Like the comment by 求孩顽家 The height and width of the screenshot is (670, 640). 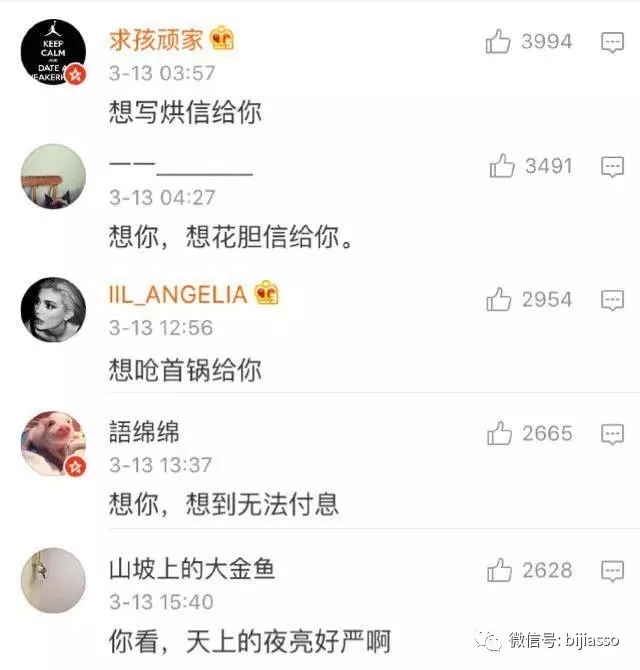coord(498,41)
